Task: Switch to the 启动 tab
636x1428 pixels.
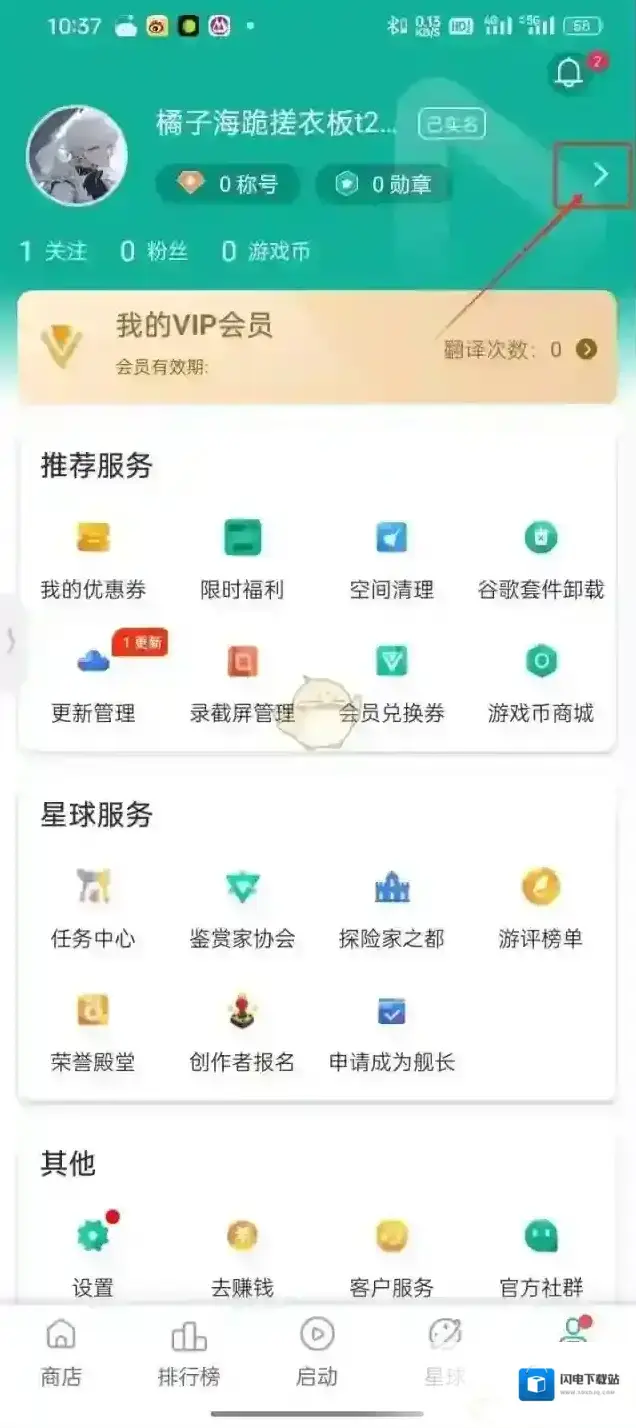Action: [x=317, y=1352]
